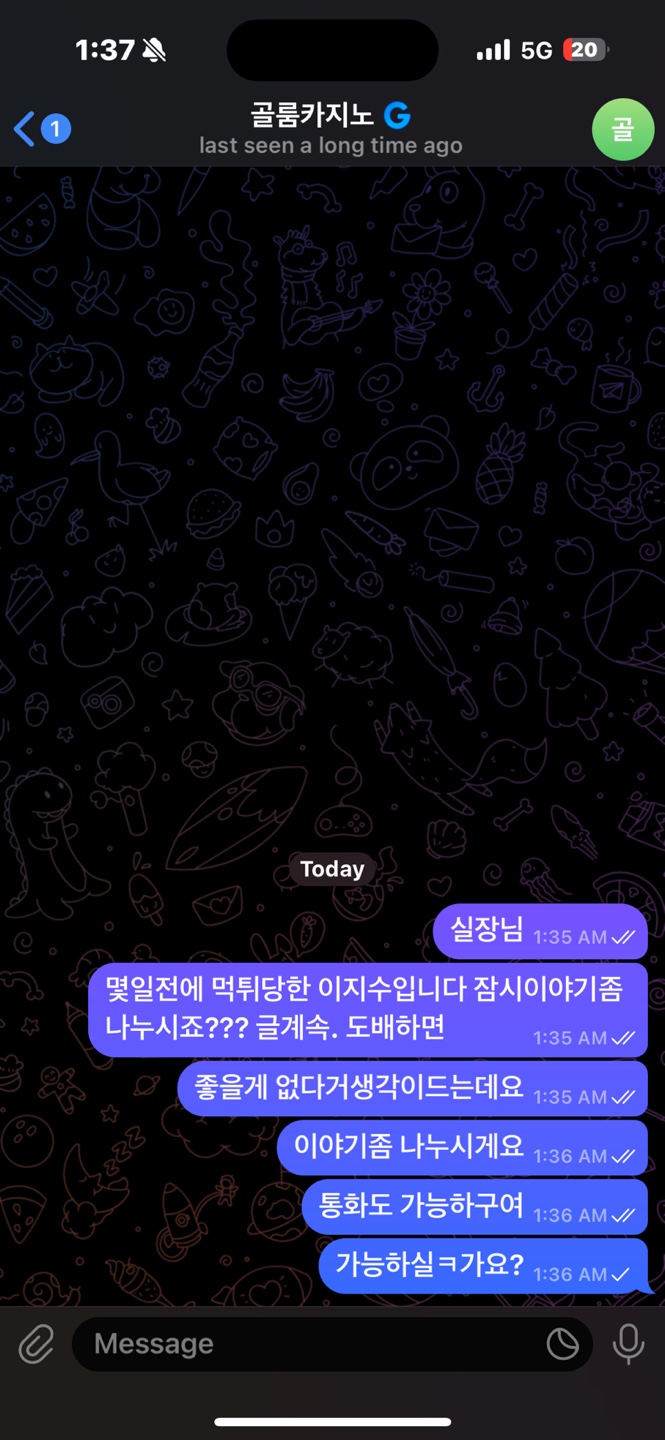Image resolution: width=665 pixels, height=1440 pixels.
Task: Open the sticker panel icon
Action: [x=563, y=1344]
